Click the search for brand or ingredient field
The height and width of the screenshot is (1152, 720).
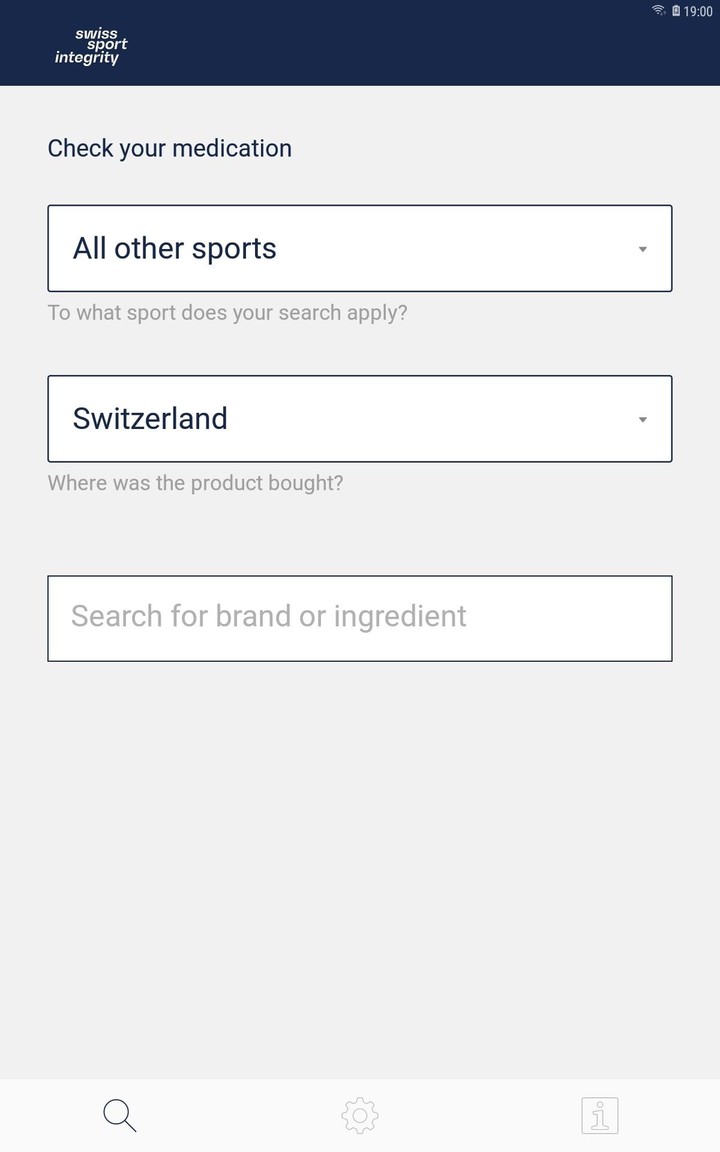[360, 617]
